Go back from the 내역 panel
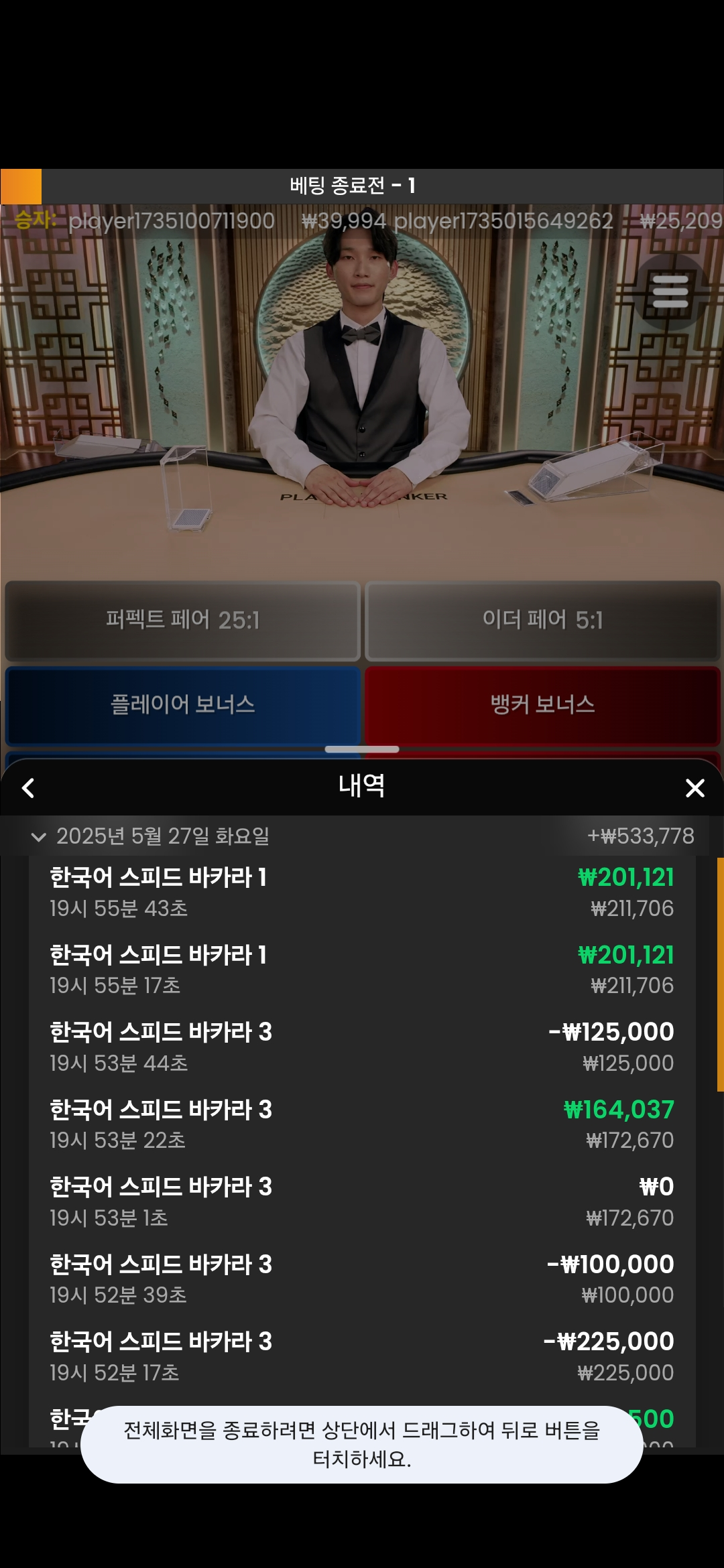Screen dimensions: 724x1568 coord(28,788)
